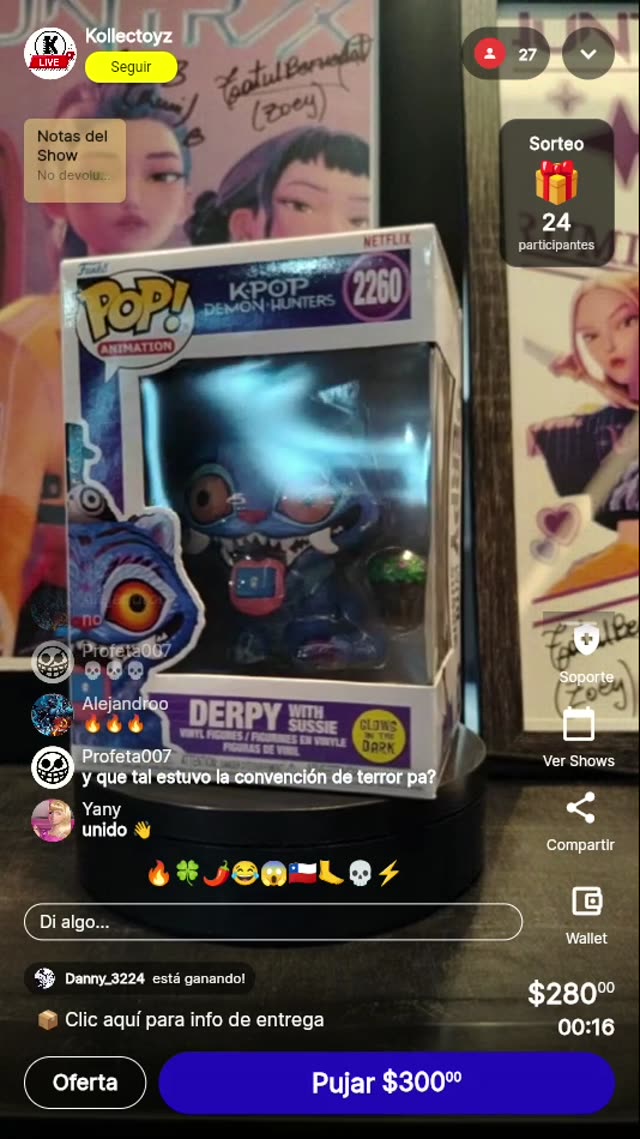Follow Kollectoyz with the Seguir button
This screenshot has height=1139, width=640.
click(x=131, y=67)
